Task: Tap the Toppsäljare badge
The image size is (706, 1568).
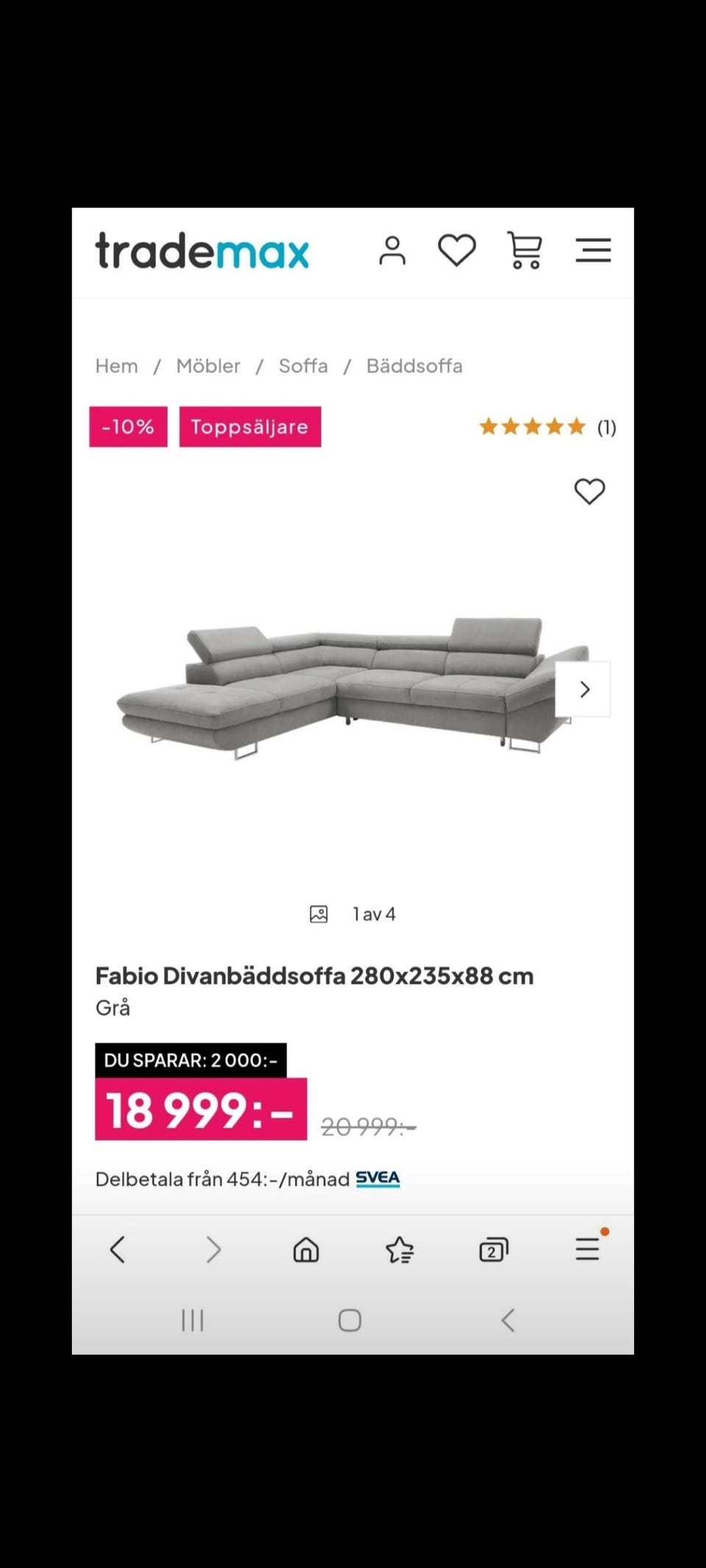Action: (250, 426)
